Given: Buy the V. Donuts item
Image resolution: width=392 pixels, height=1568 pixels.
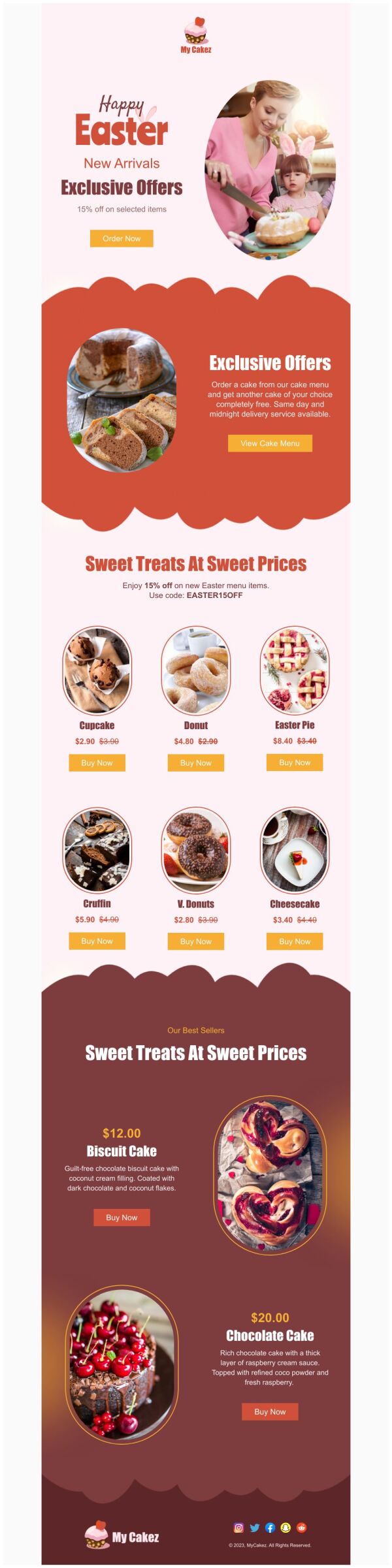Looking at the screenshot, I should click(195, 941).
